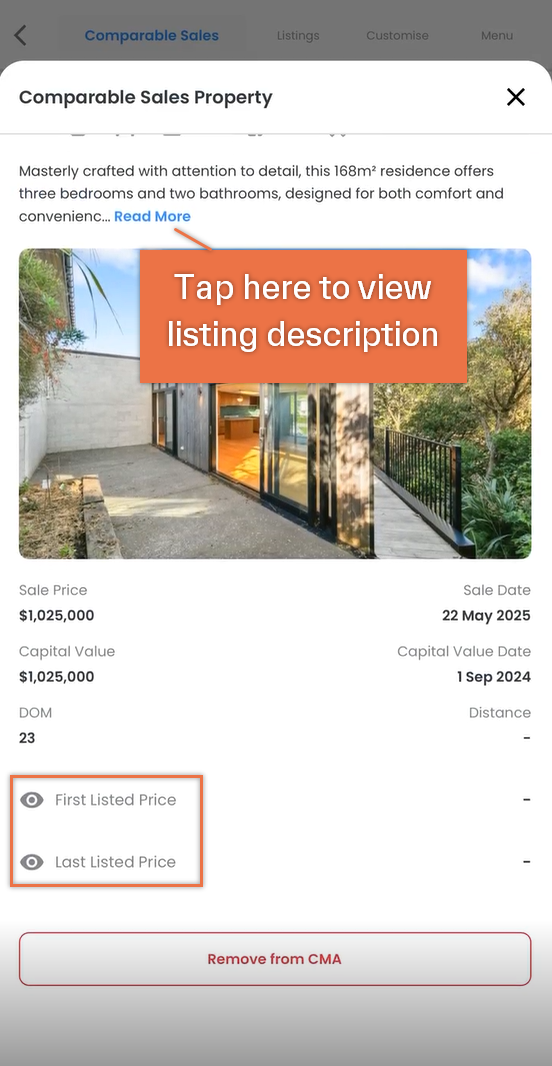Toggle visibility of First Listed Price

pyautogui.click(x=31, y=800)
